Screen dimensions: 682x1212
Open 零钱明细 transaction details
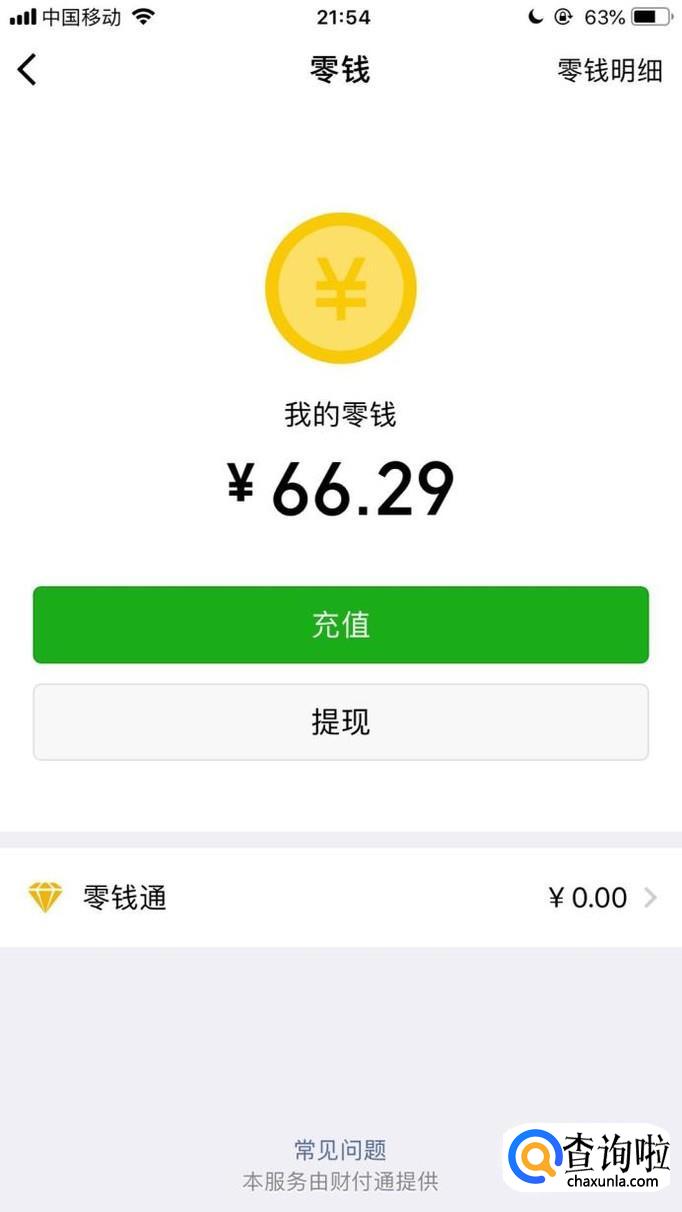tap(609, 71)
